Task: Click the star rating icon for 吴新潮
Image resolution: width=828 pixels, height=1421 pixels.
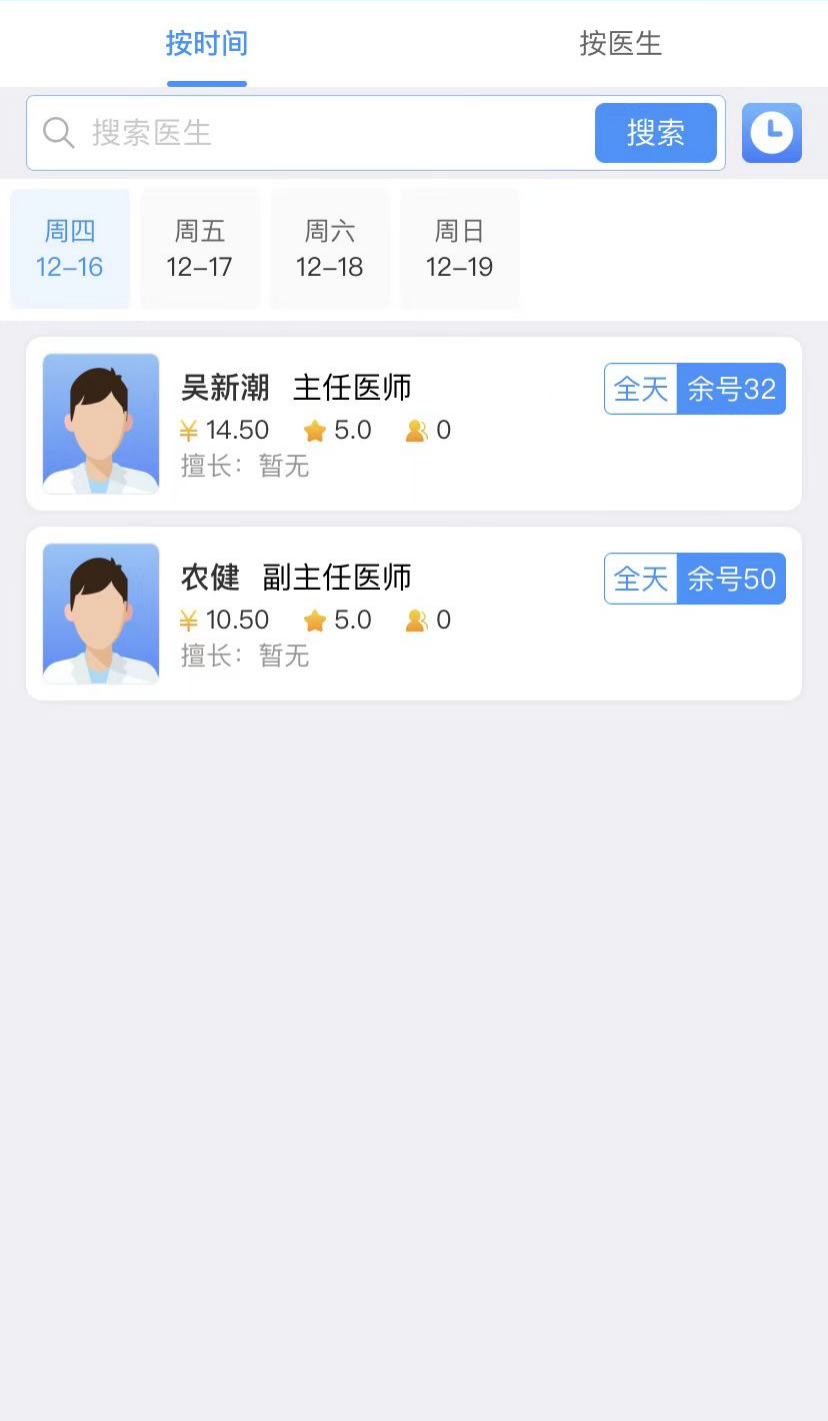Action: 316,430
